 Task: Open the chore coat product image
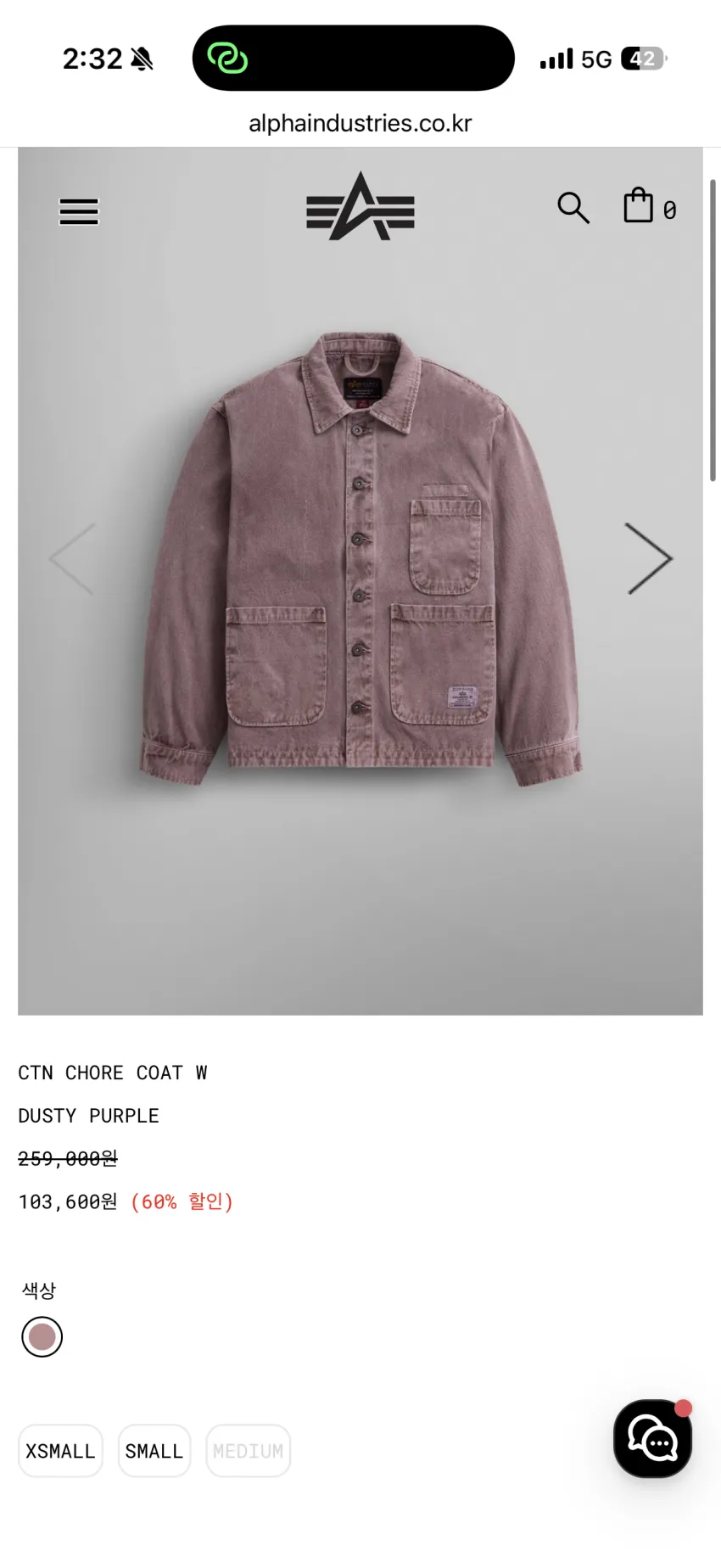pyautogui.click(x=360, y=560)
